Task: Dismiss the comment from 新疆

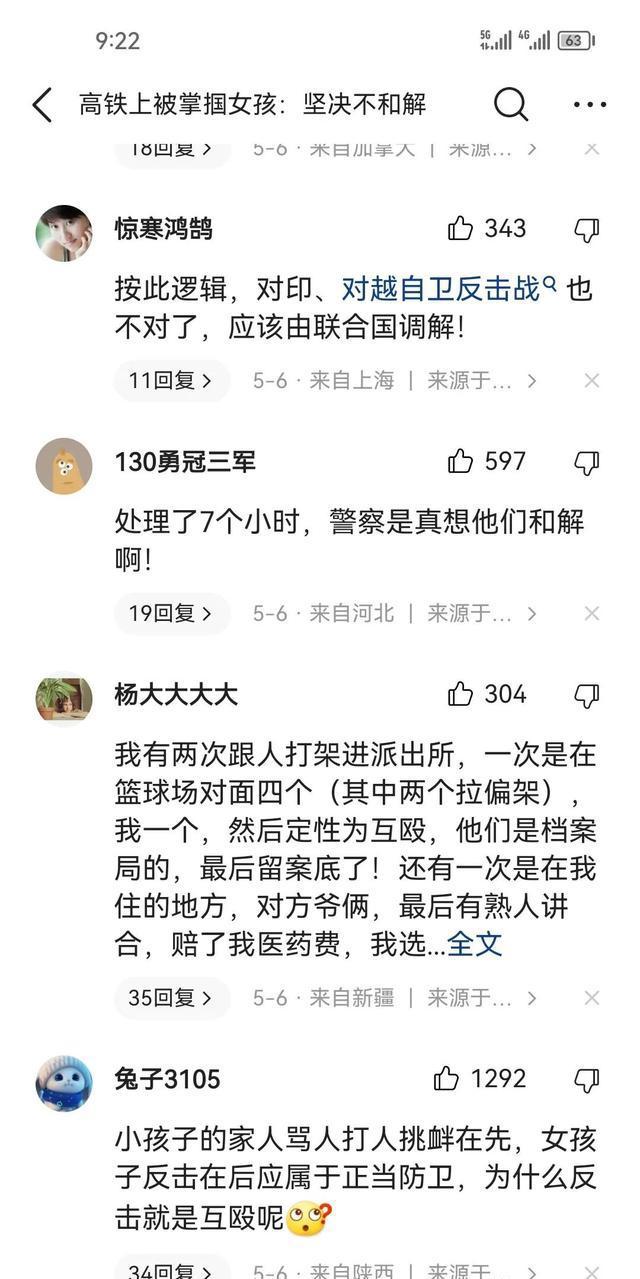Action: 592,998
